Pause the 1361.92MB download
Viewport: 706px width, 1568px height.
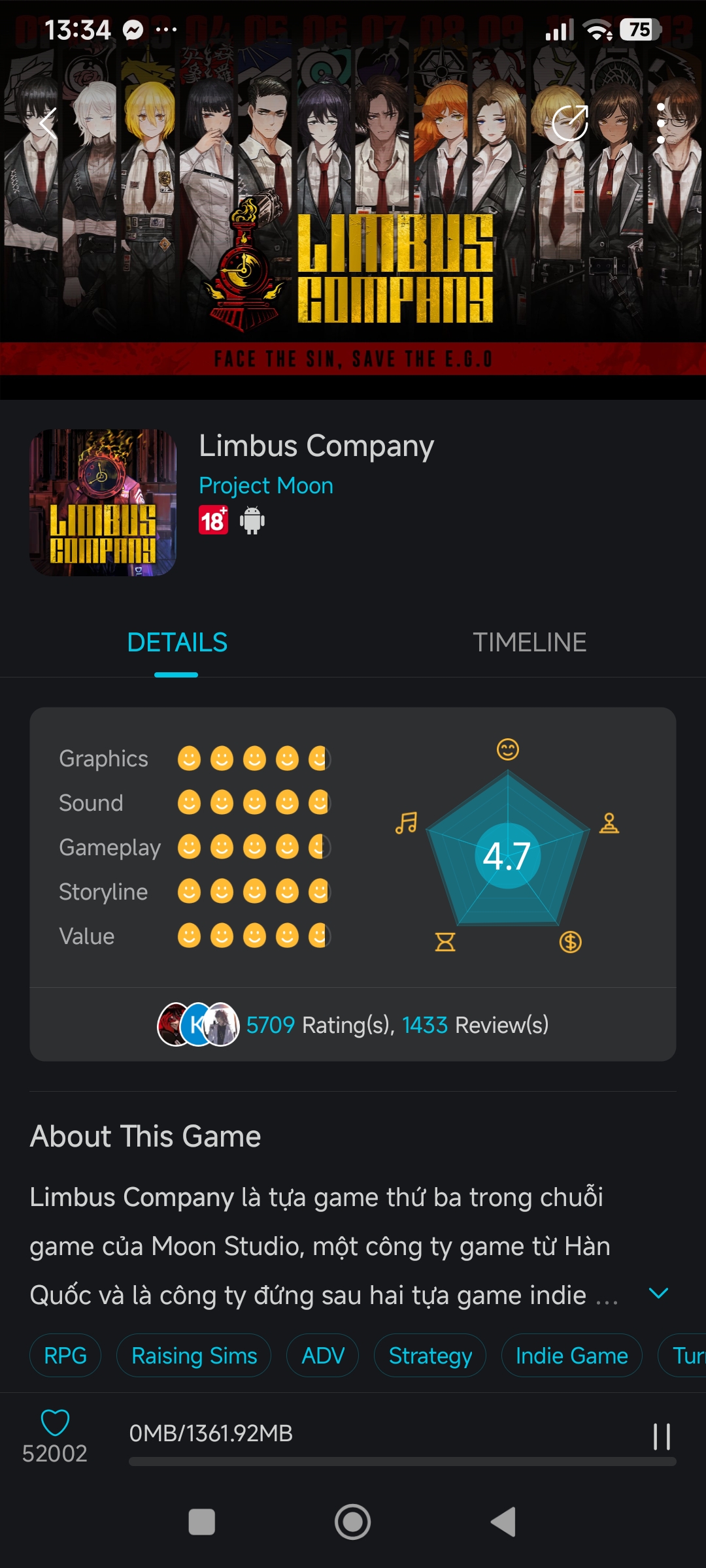(x=662, y=1437)
